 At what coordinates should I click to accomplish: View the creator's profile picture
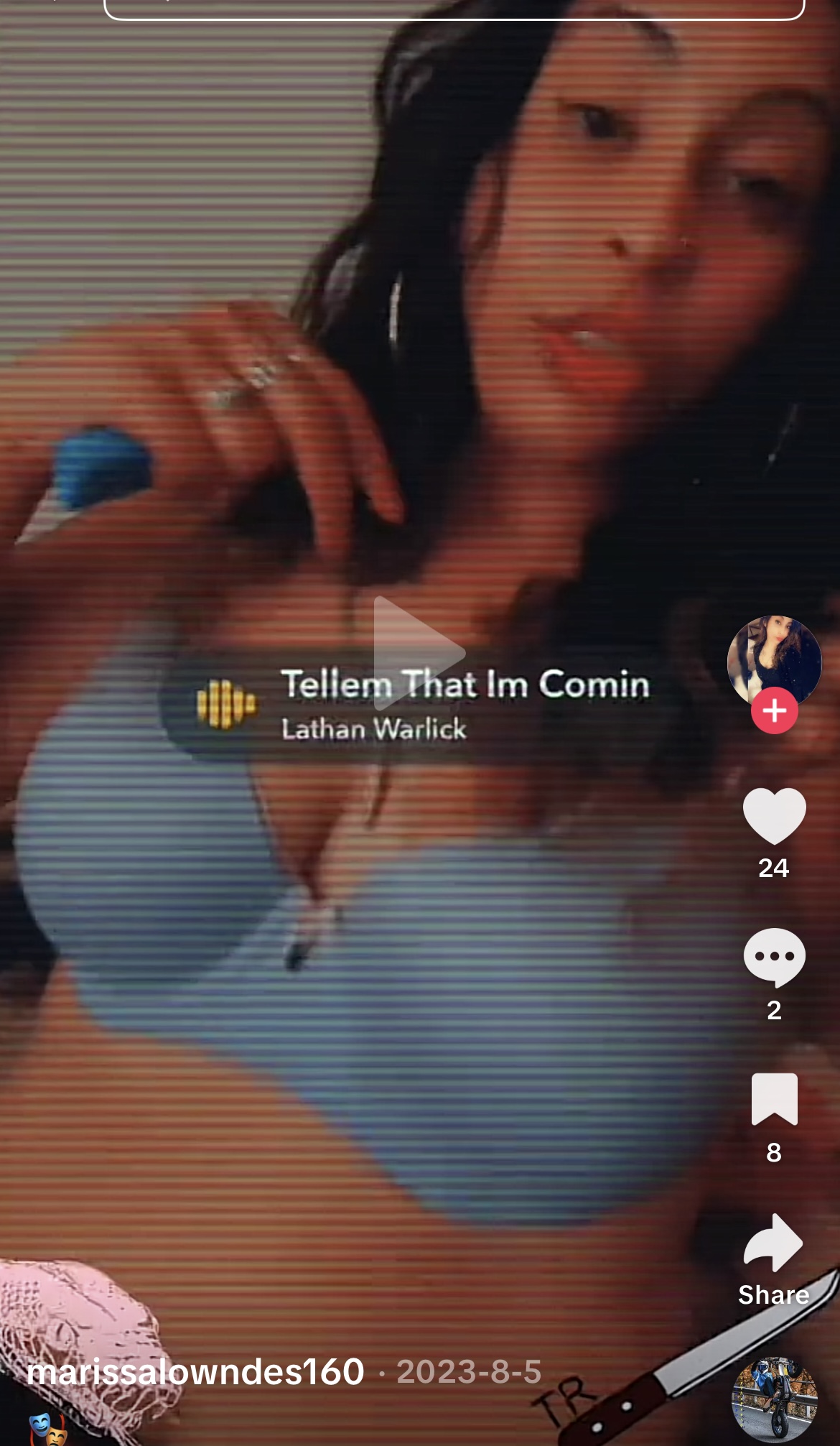pyautogui.click(x=774, y=658)
